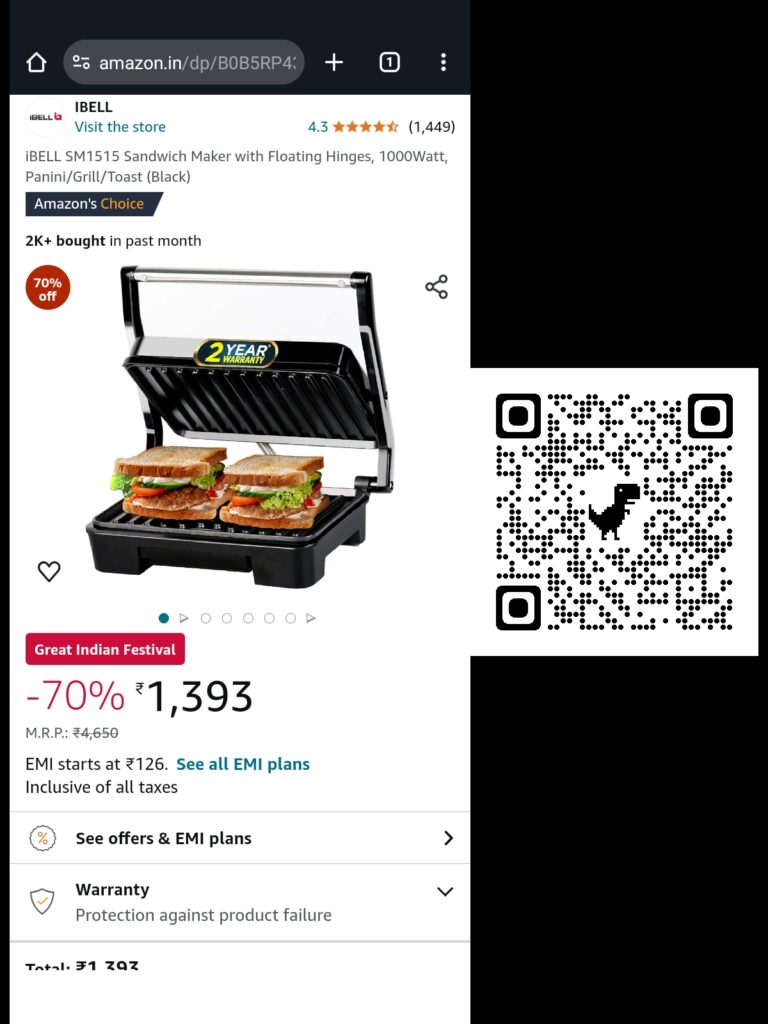This screenshot has height=1024, width=768.
Task: Open the sandwich maker product image
Action: [x=240, y=430]
